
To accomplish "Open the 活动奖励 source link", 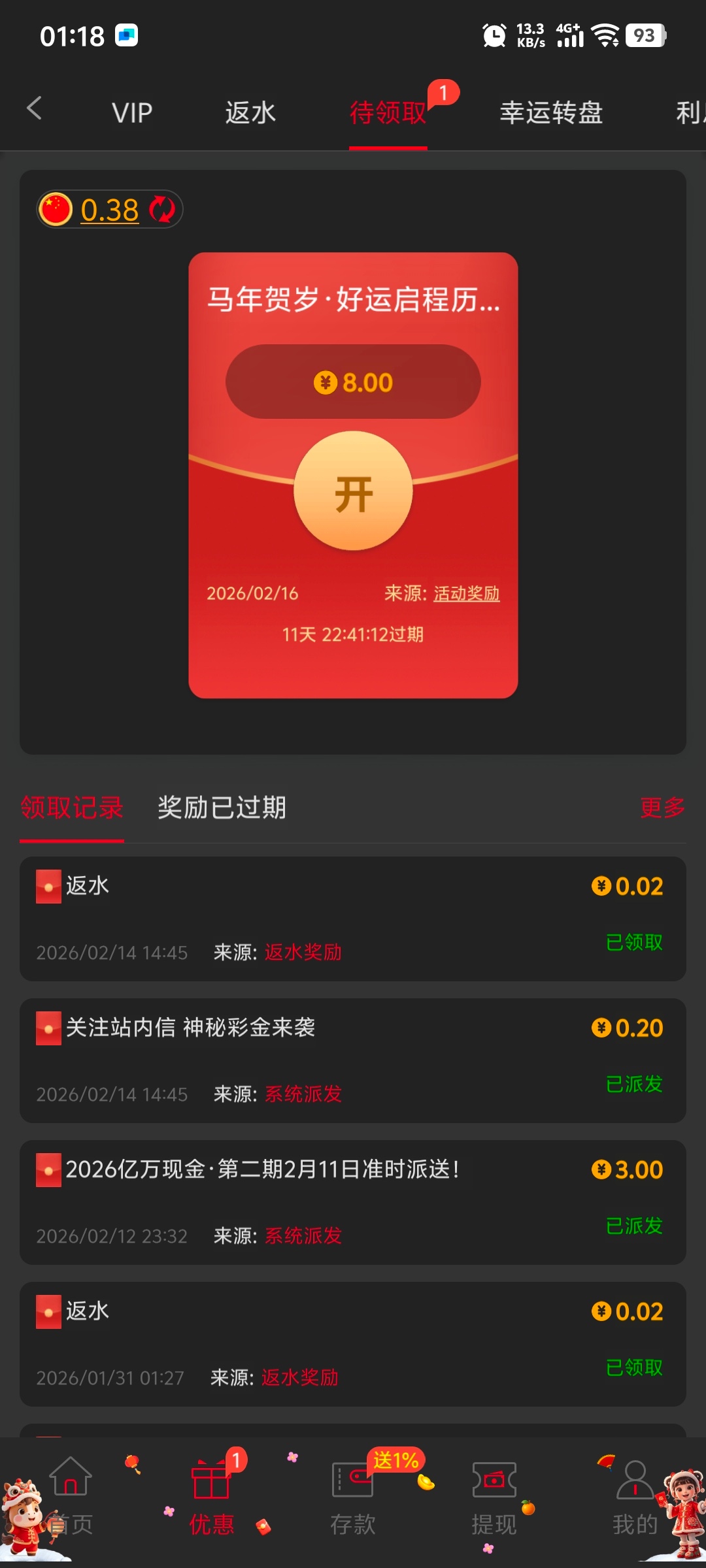I will click(x=466, y=593).
